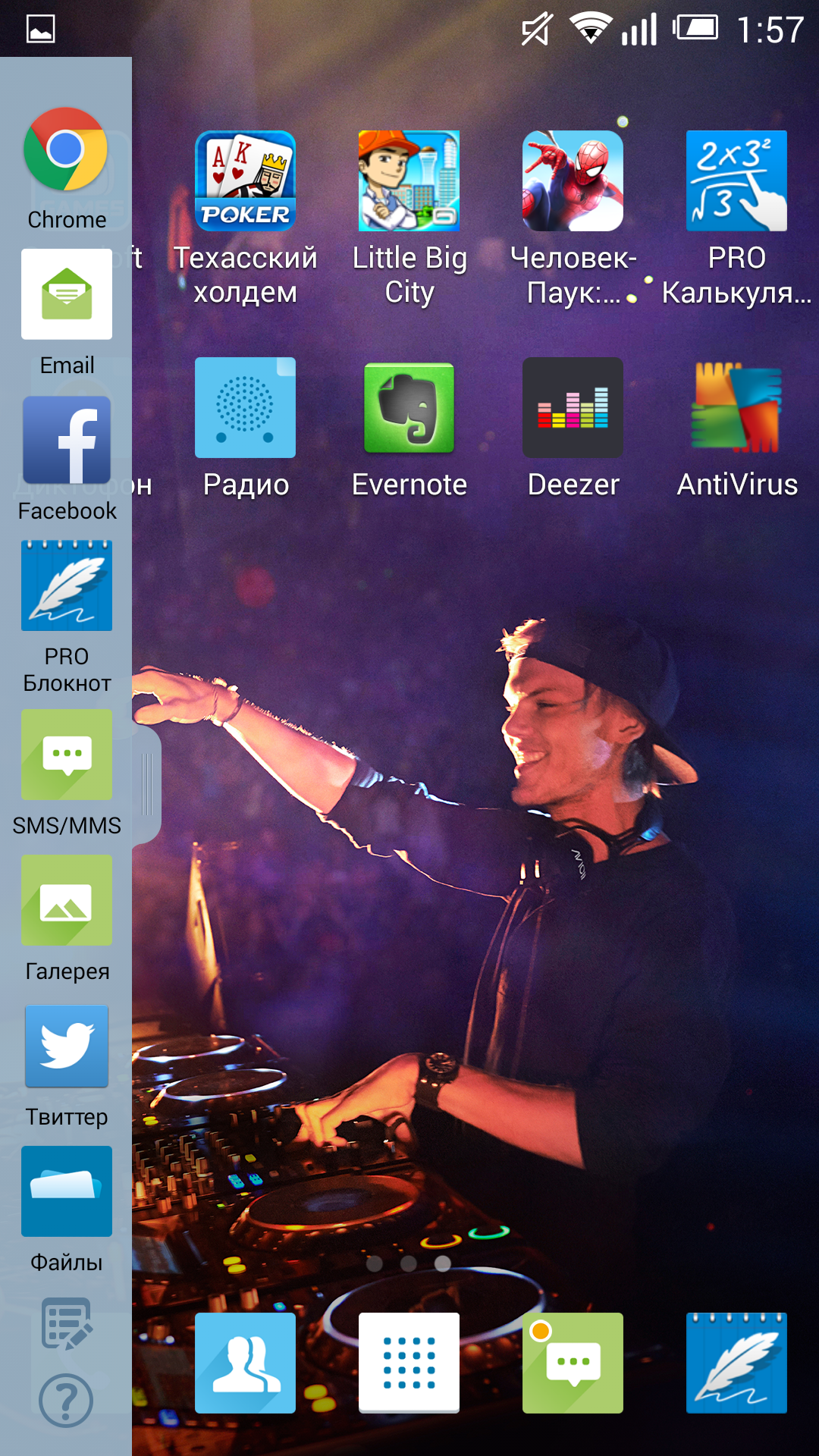
Task: Open the help question mark icon
Action: click(x=66, y=1400)
